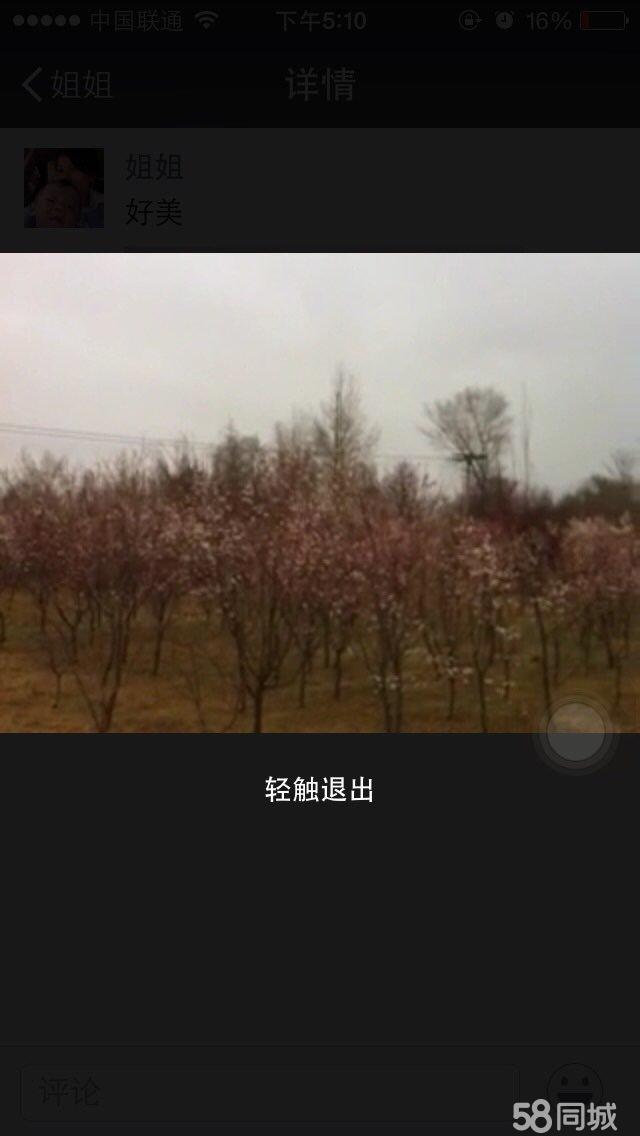640x1136 pixels.
Task: Tap the playing video to exit
Action: point(320,493)
